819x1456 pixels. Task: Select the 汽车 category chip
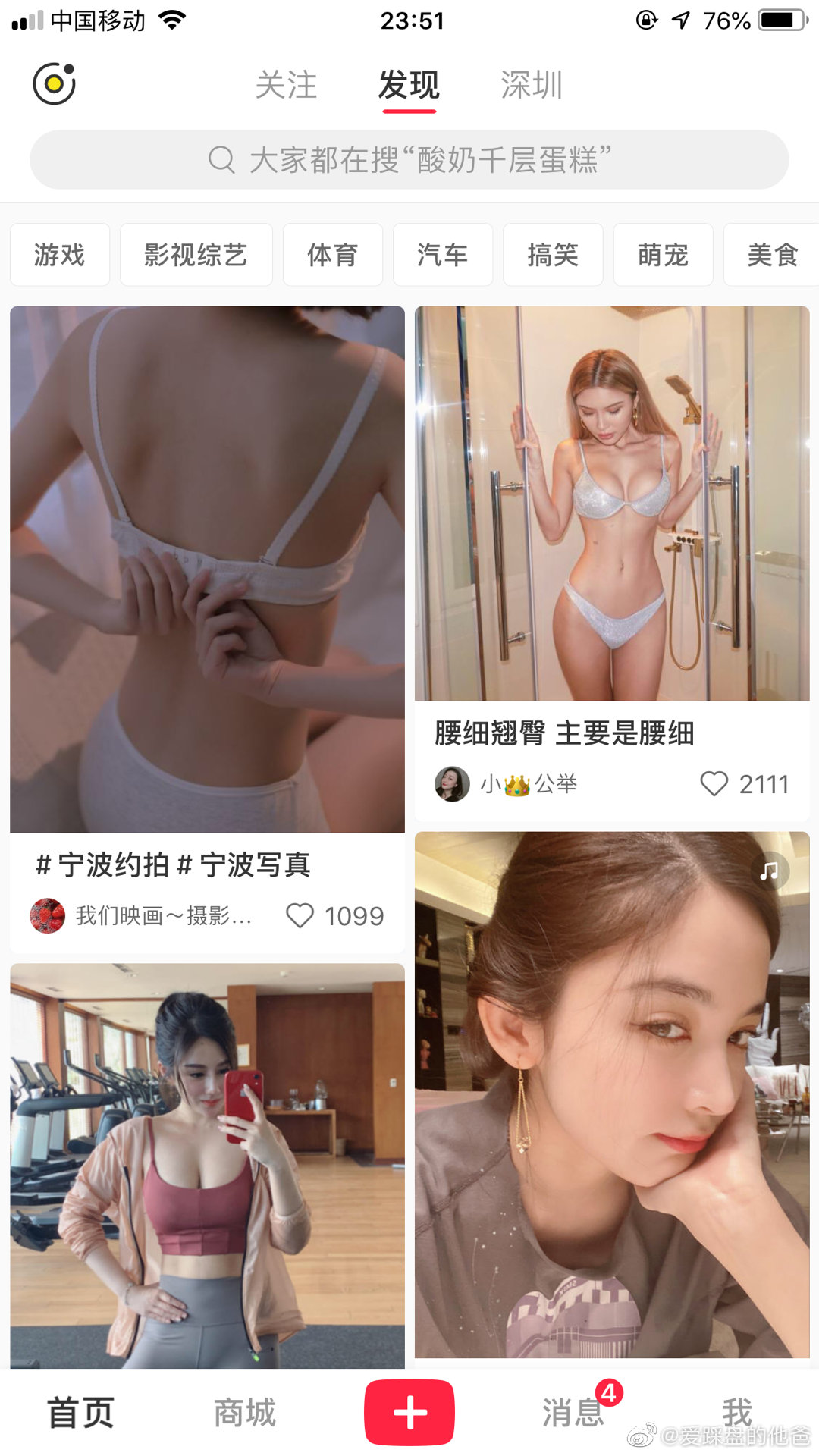443,255
